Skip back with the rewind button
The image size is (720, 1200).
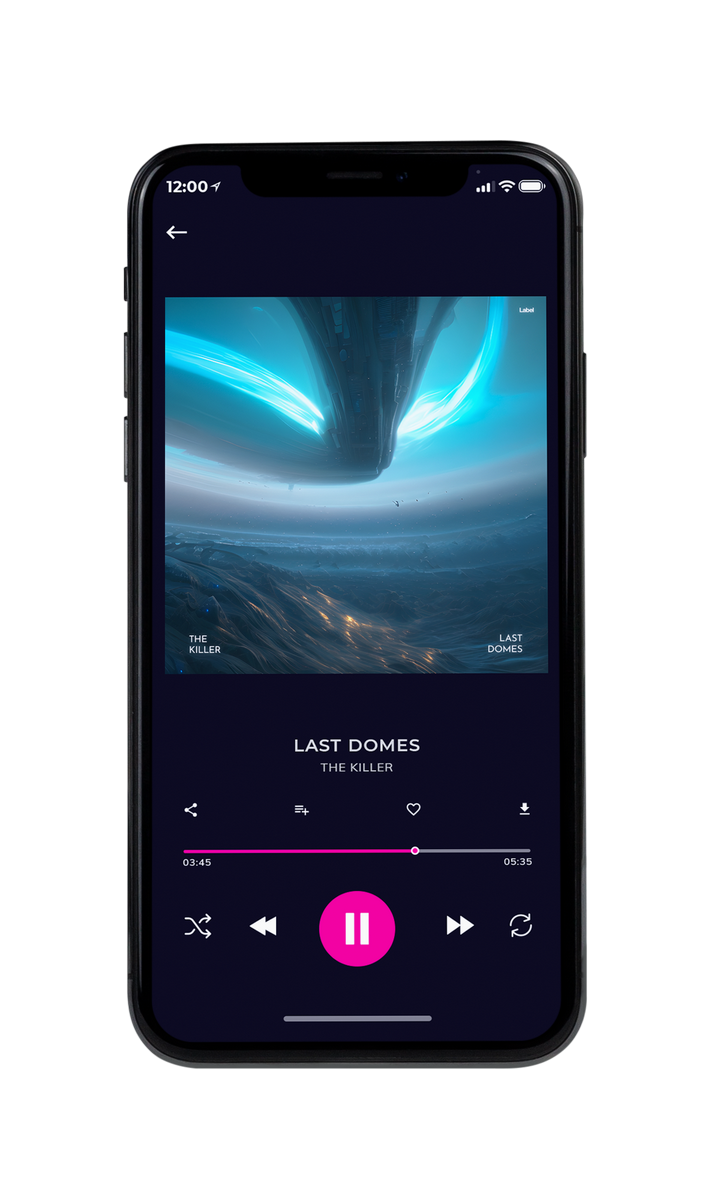click(x=263, y=926)
